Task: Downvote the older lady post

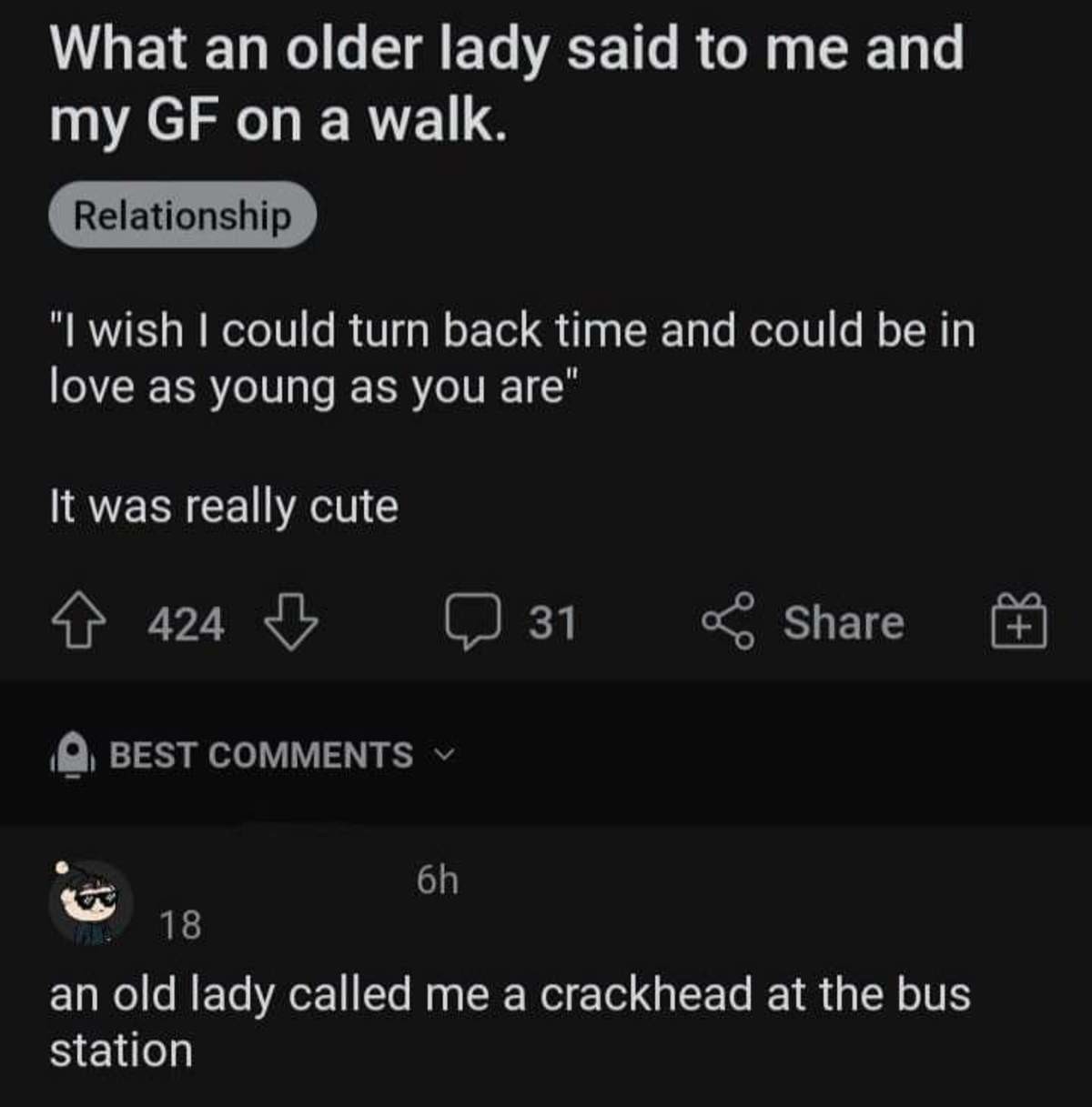Action: tap(291, 622)
